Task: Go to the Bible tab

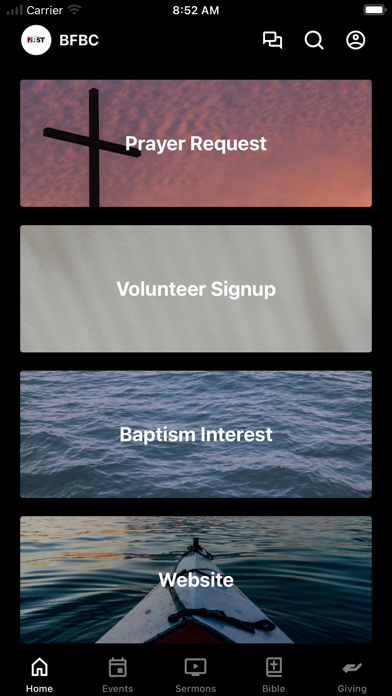Action: [x=274, y=675]
